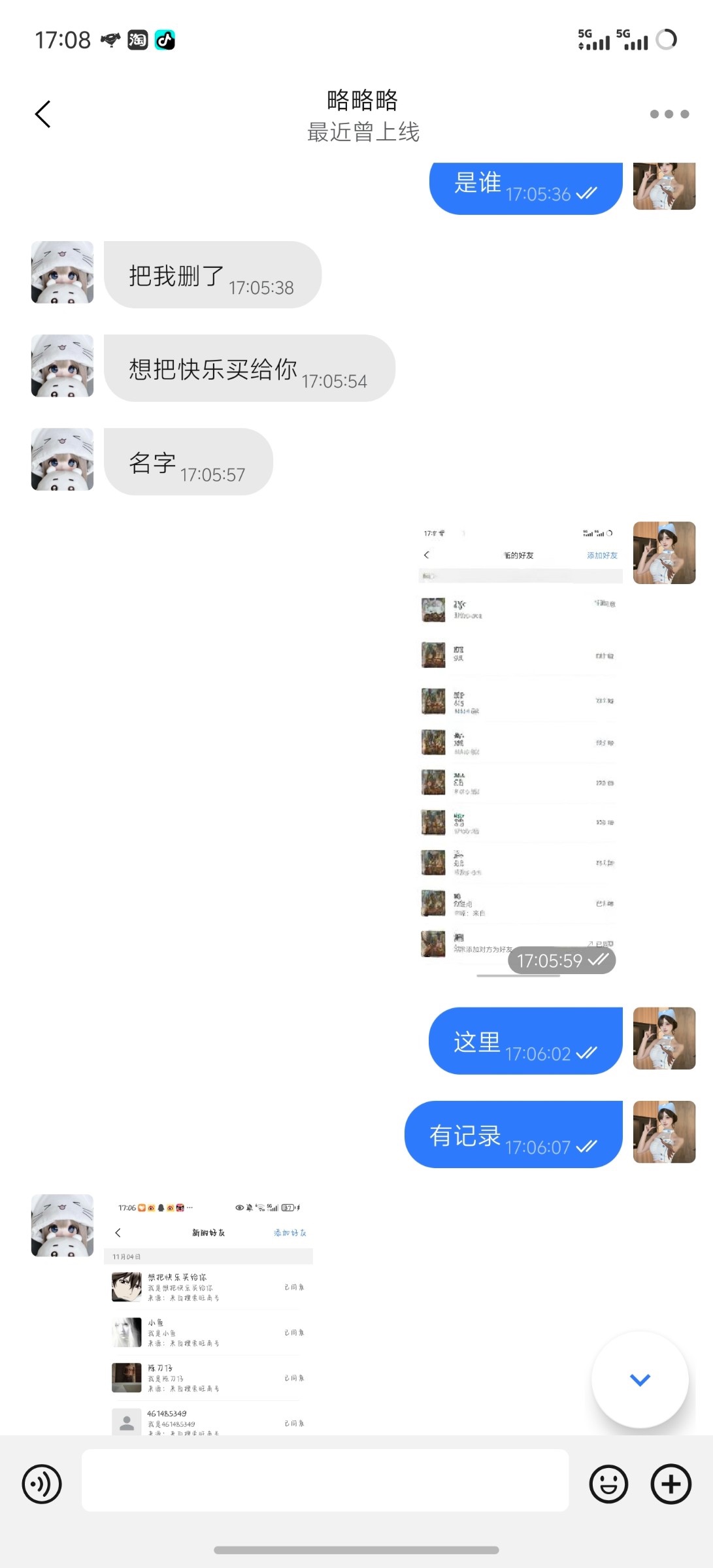View contact avatar beside 把我删了
Viewport: 713px width, 1568px height.
coord(62,272)
